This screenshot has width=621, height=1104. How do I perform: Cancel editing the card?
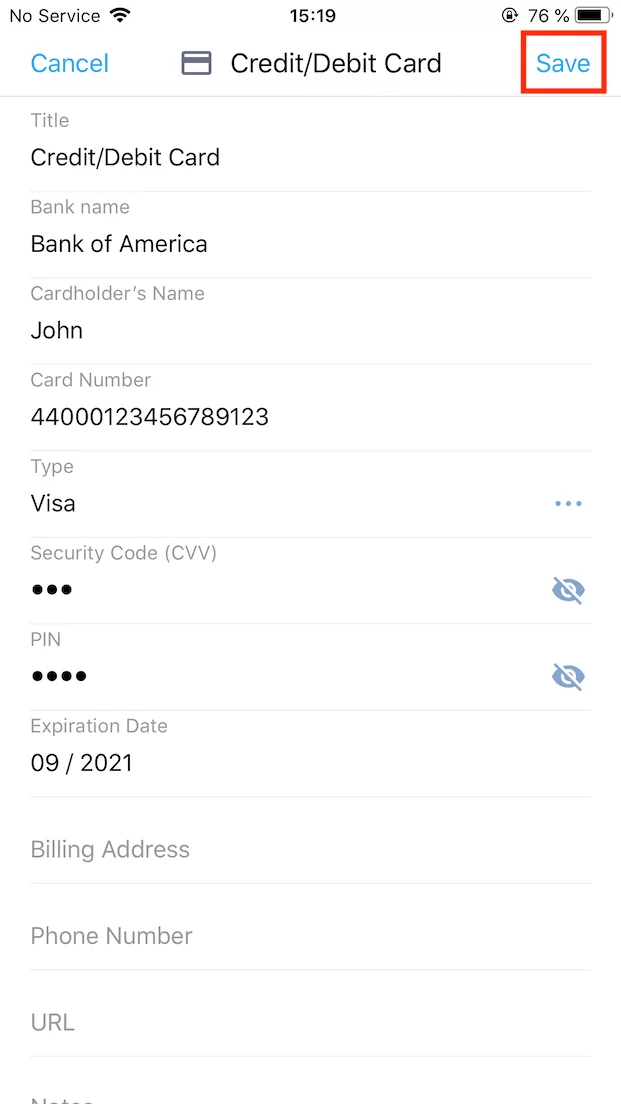(69, 63)
